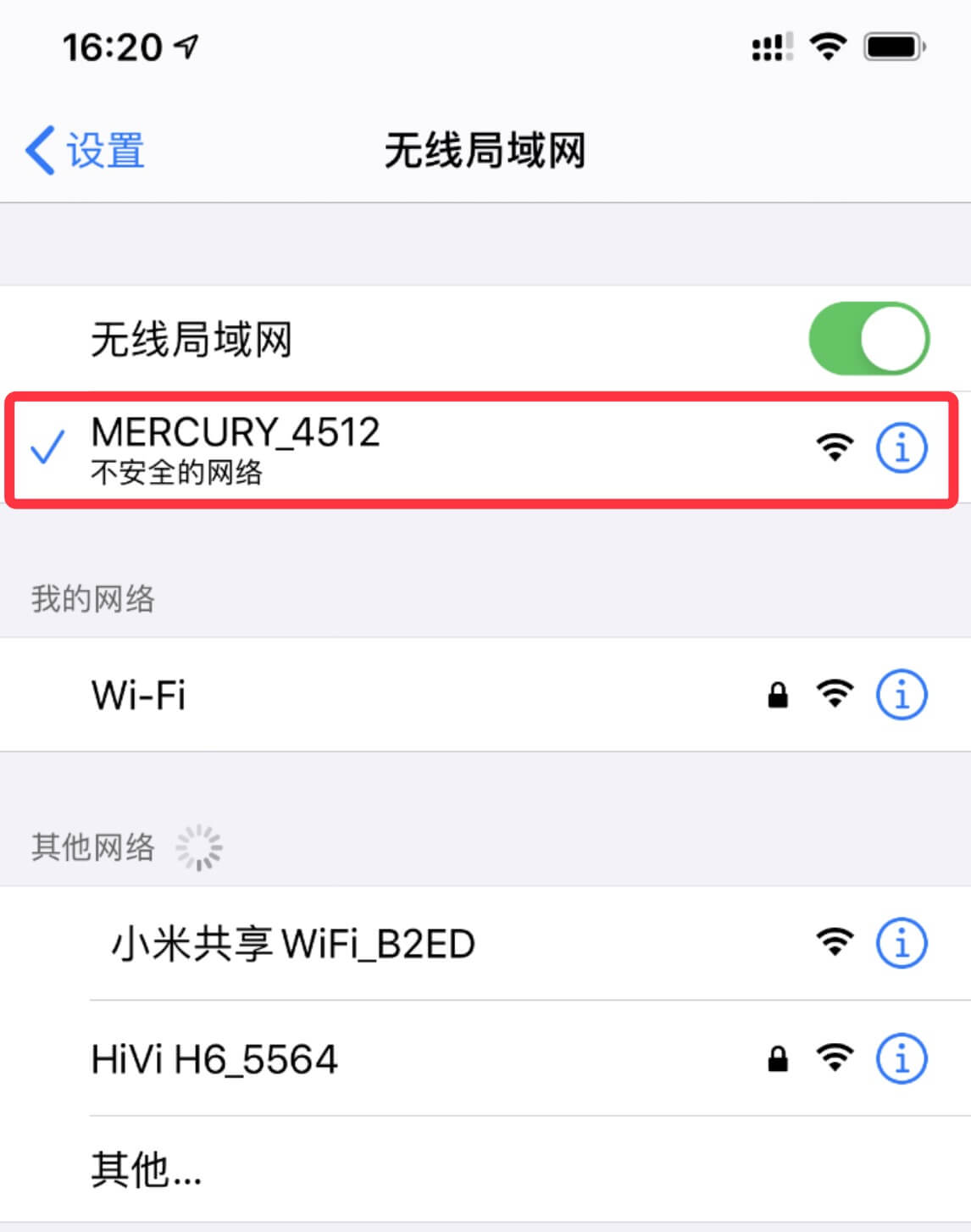Go back to 设置
971x1232 pixels.
tap(85, 151)
